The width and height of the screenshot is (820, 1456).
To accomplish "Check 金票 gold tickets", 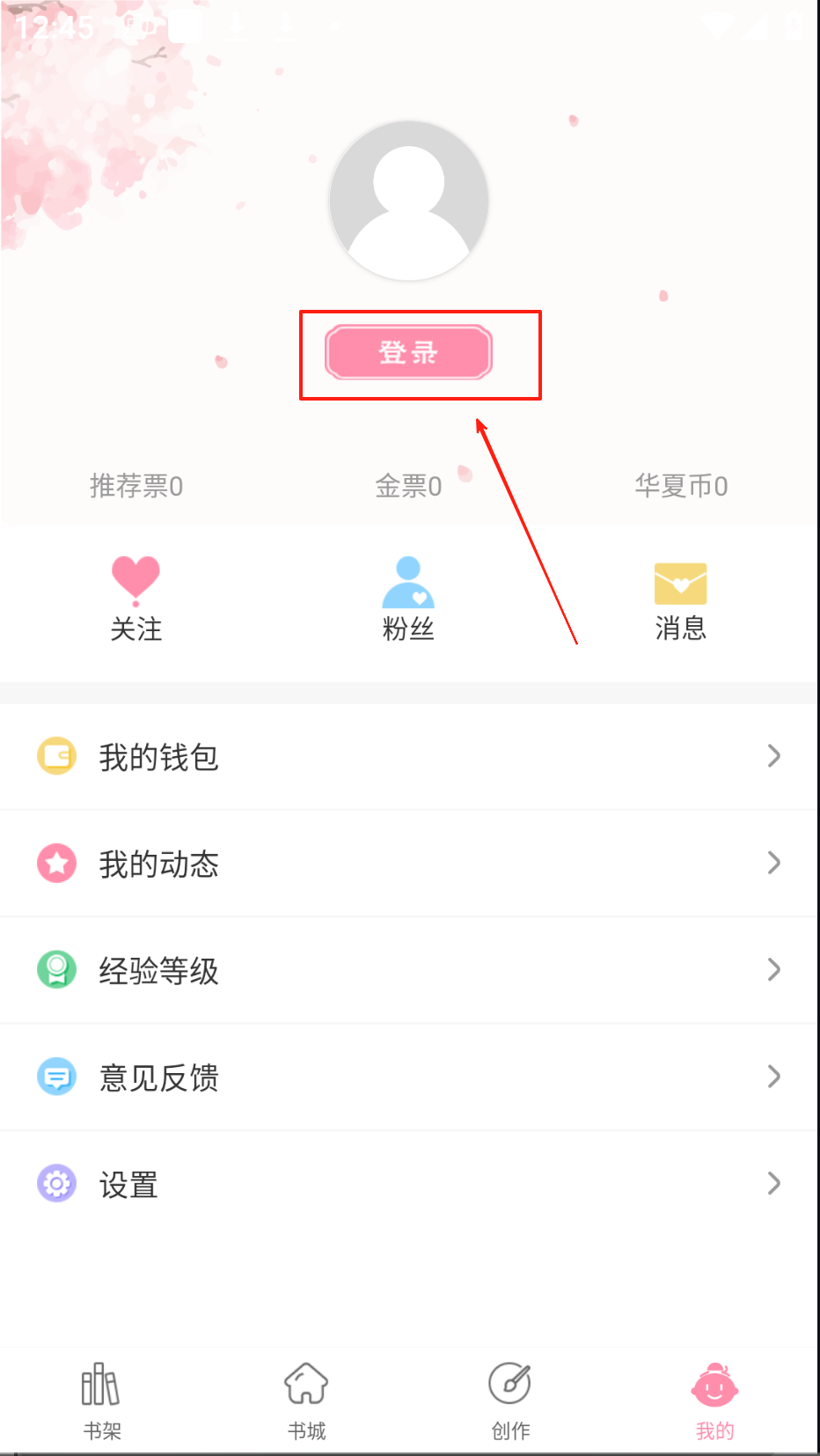I will pos(408,486).
